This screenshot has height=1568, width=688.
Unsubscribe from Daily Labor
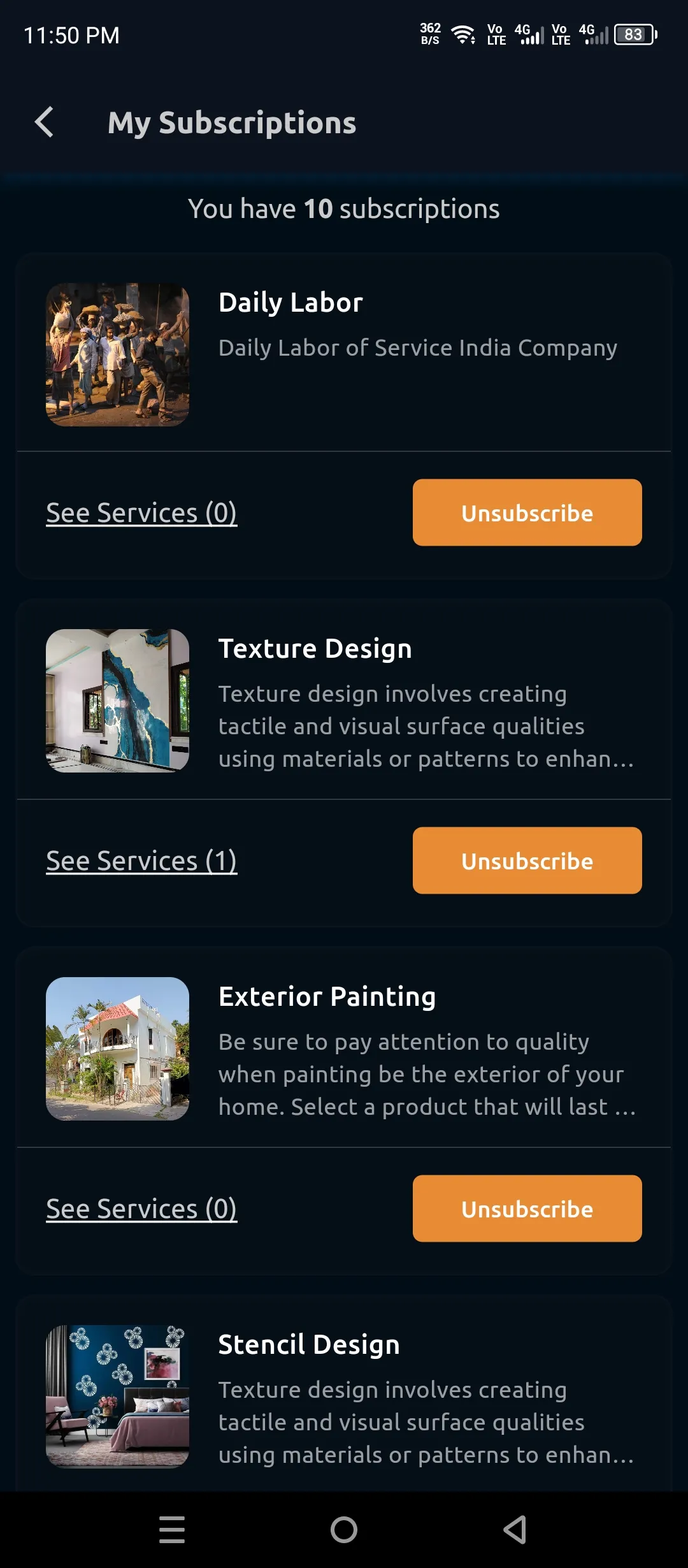527,512
